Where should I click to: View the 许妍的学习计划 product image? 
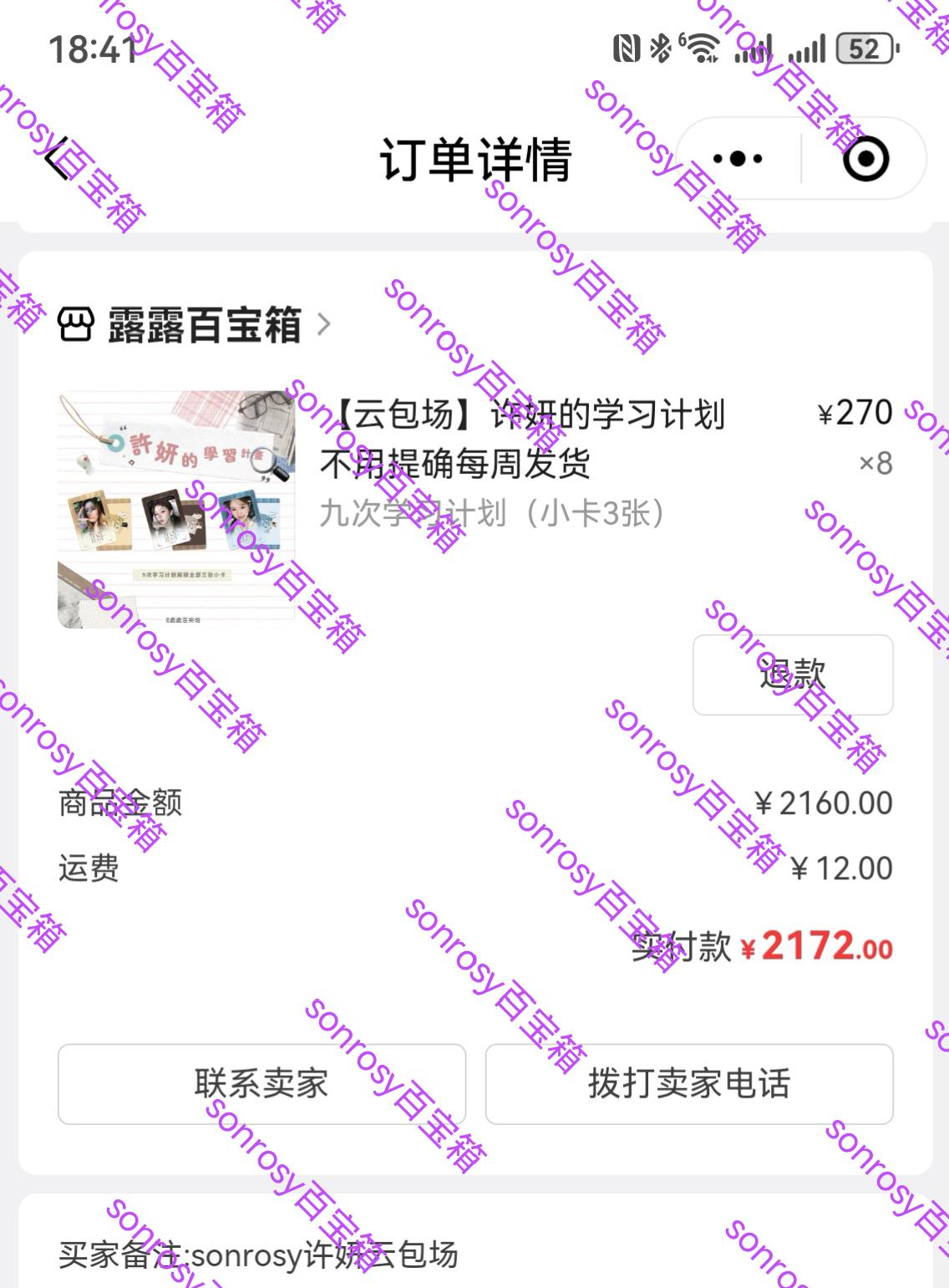tap(176, 509)
